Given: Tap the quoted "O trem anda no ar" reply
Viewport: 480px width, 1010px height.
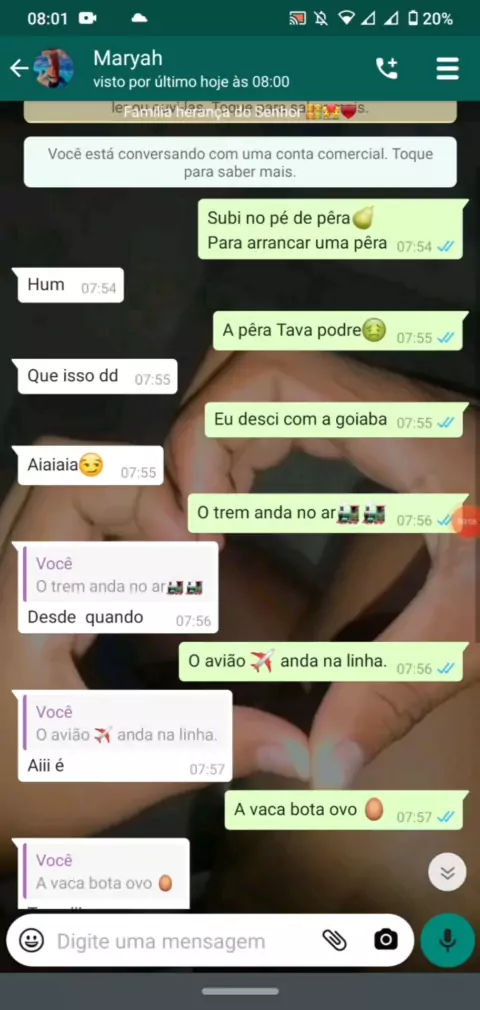Looking at the screenshot, I should pos(120,575).
